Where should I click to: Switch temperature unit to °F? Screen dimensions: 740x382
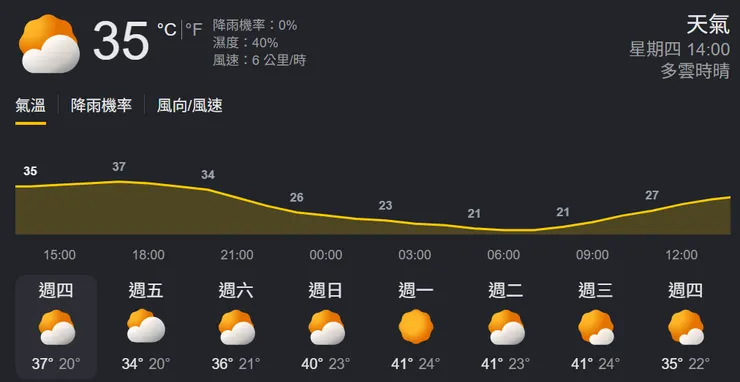(193, 30)
